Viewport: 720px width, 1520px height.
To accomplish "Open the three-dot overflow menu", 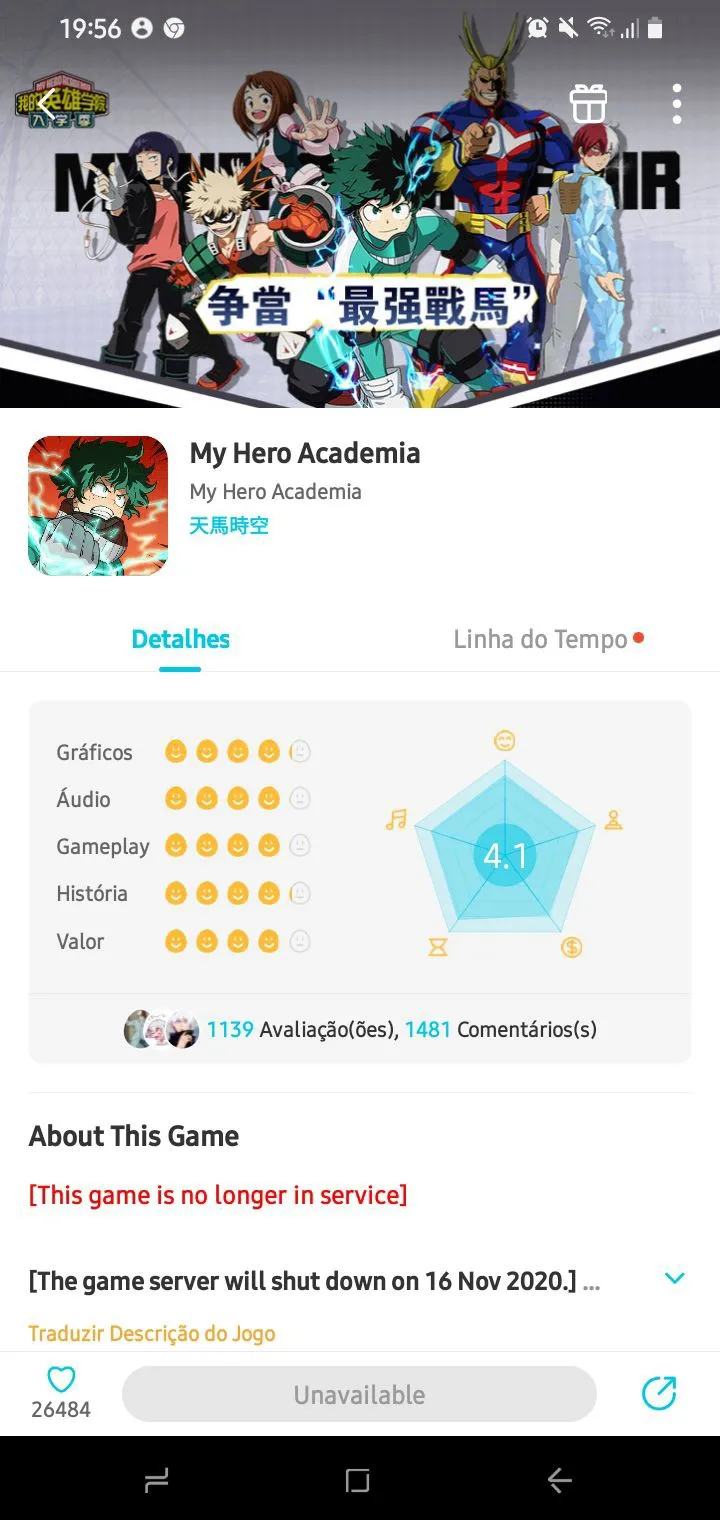I will (x=677, y=104).
